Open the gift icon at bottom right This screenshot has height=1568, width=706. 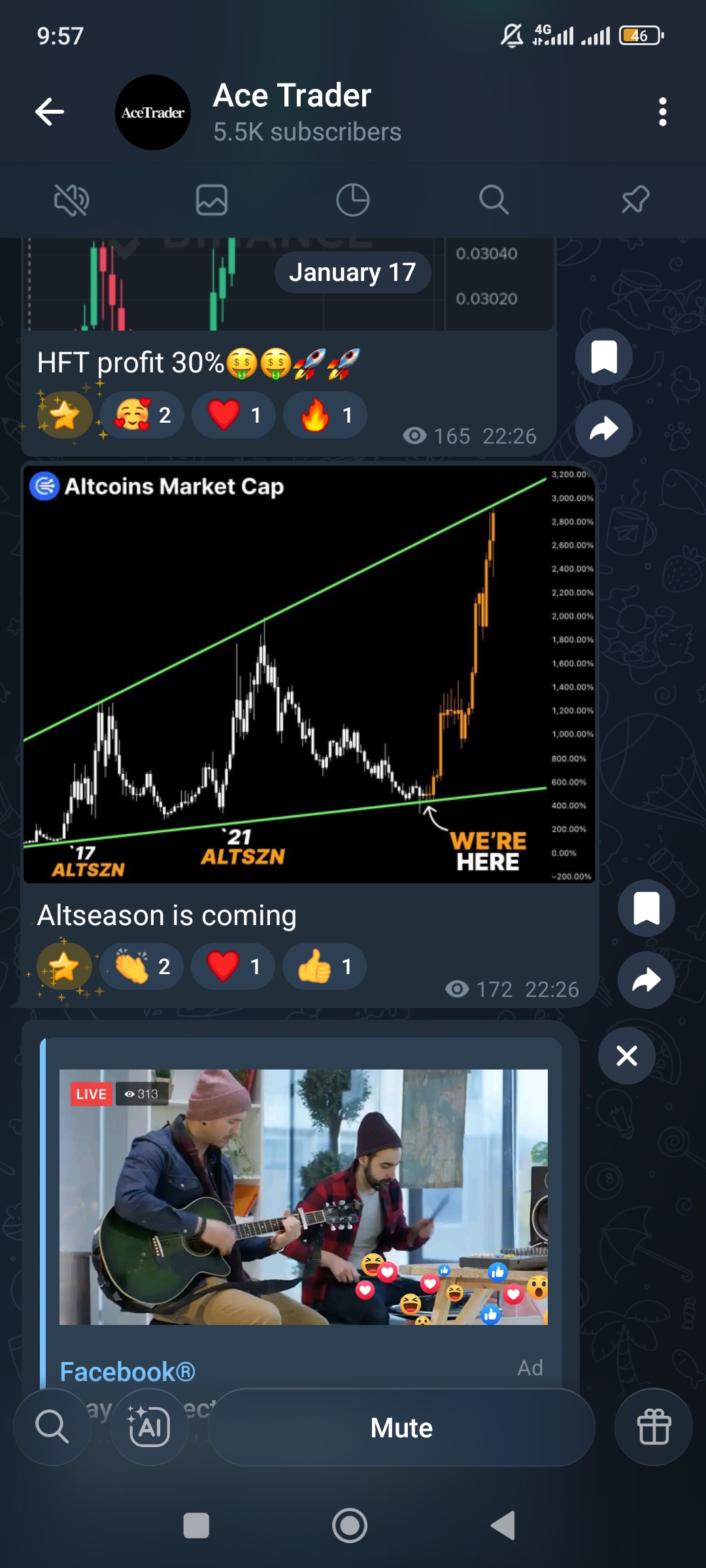point(653,1426)
